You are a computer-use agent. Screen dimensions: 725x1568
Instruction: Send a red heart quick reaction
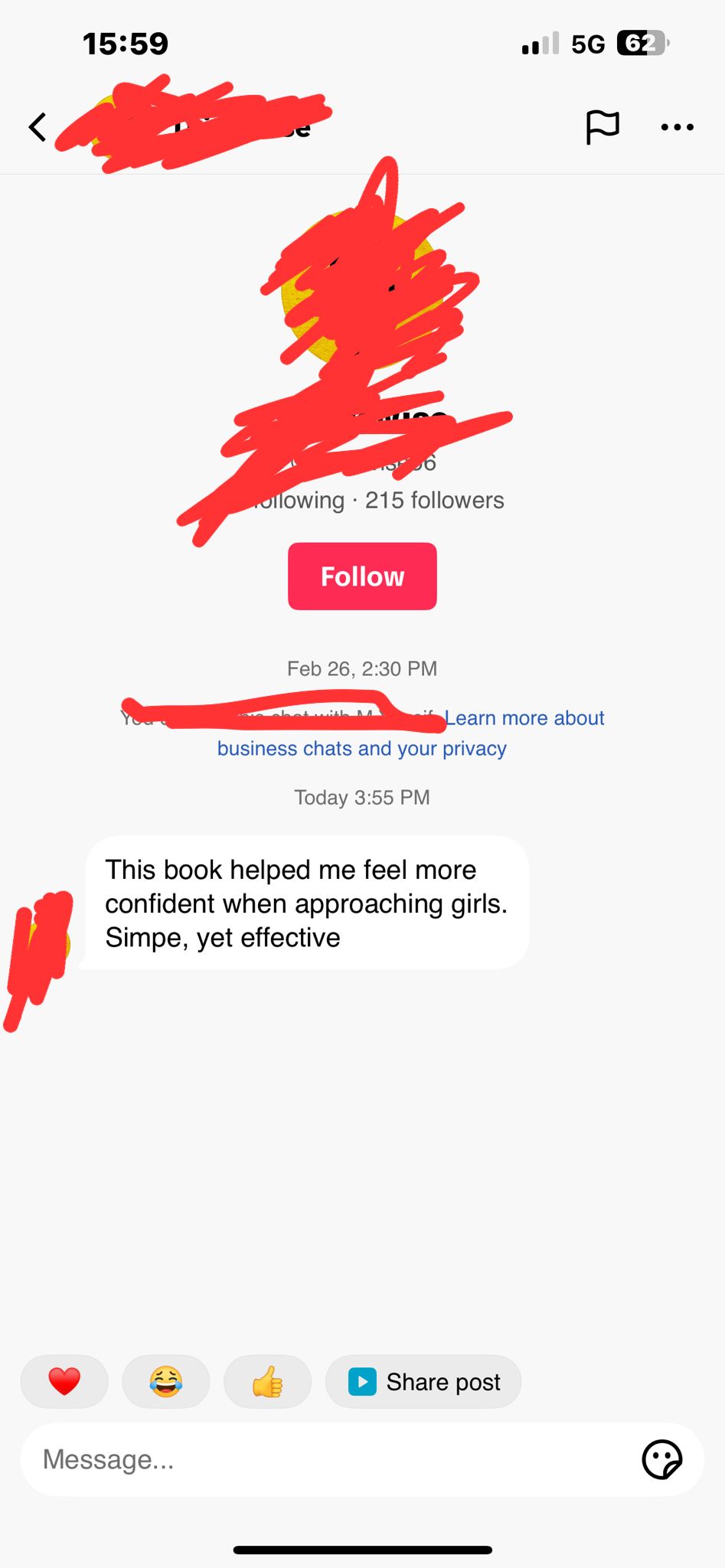coord(64,1381)
